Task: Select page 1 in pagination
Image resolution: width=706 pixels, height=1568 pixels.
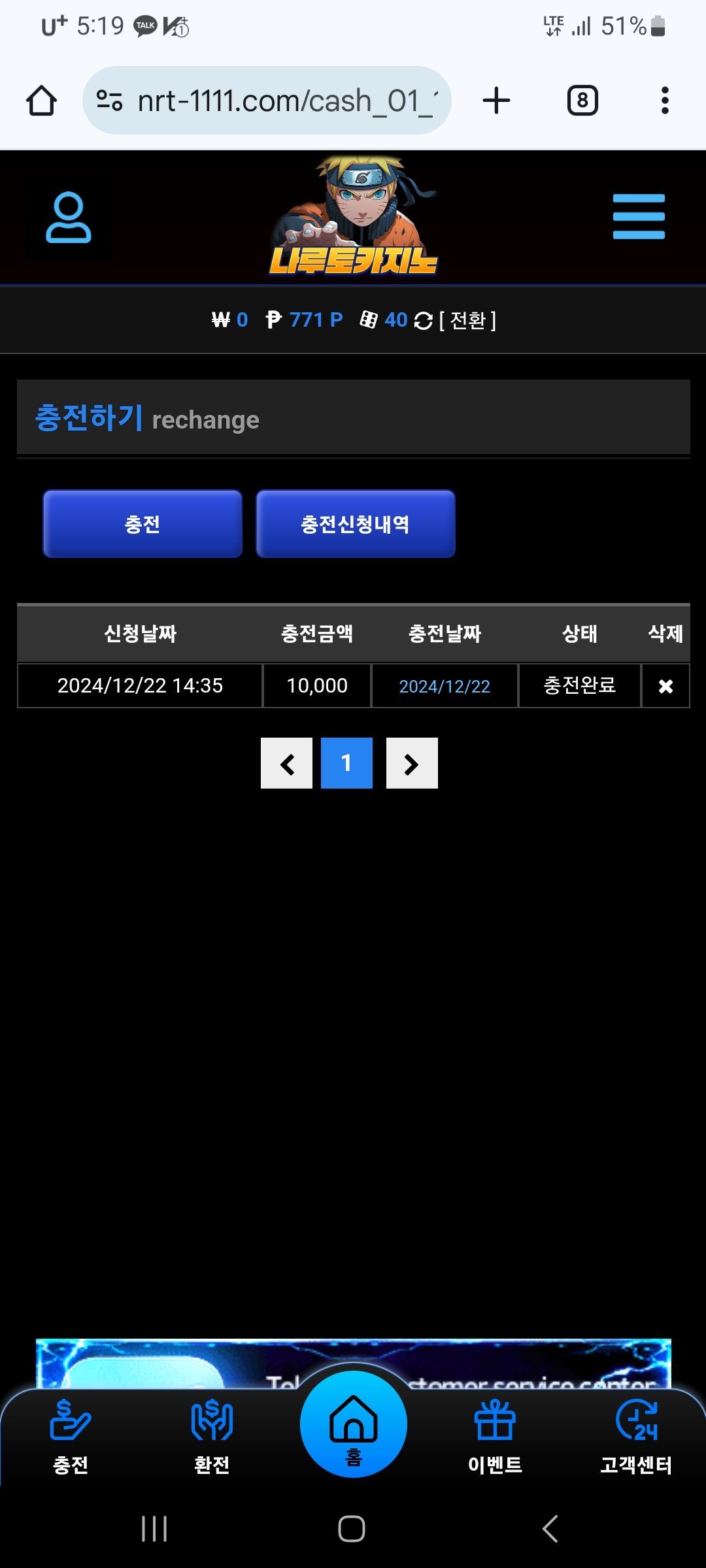Action: [346, 763]
